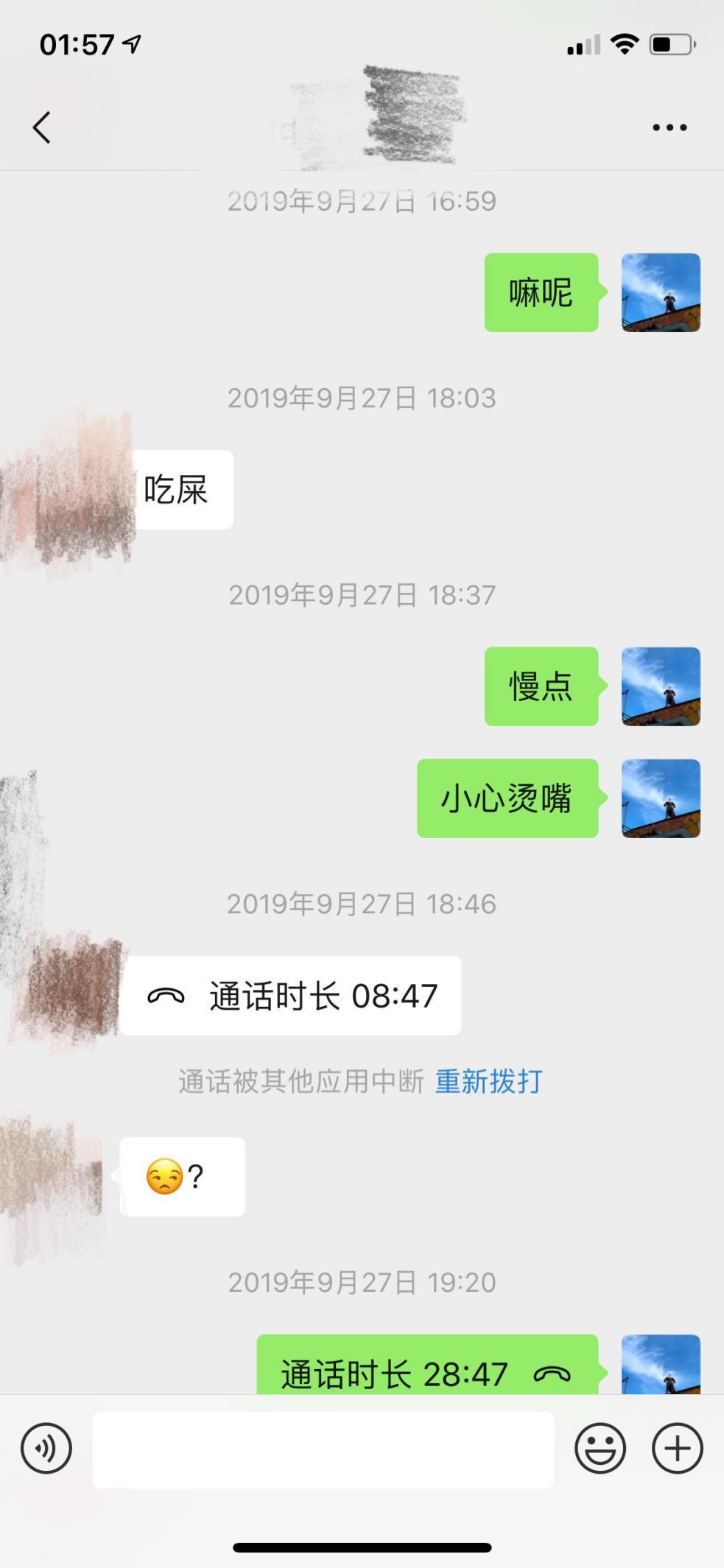The width and height of the screenshot is (724, 1568).
Task: Tap the cellular signal bars icon
Action: [581, 46]
